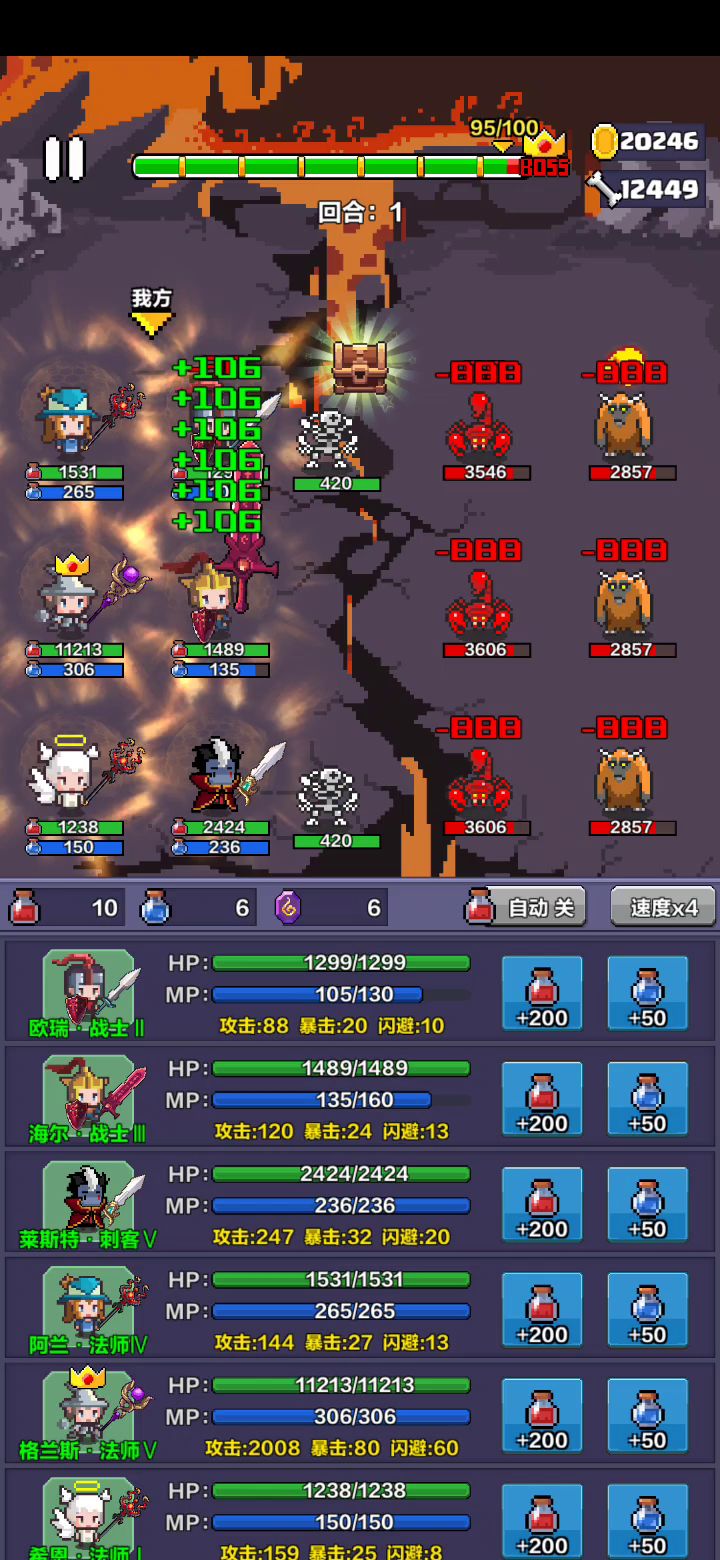Restore 莱斯特's MP with +50 potion
The image size is (720, 1560).
(647, 1205)
